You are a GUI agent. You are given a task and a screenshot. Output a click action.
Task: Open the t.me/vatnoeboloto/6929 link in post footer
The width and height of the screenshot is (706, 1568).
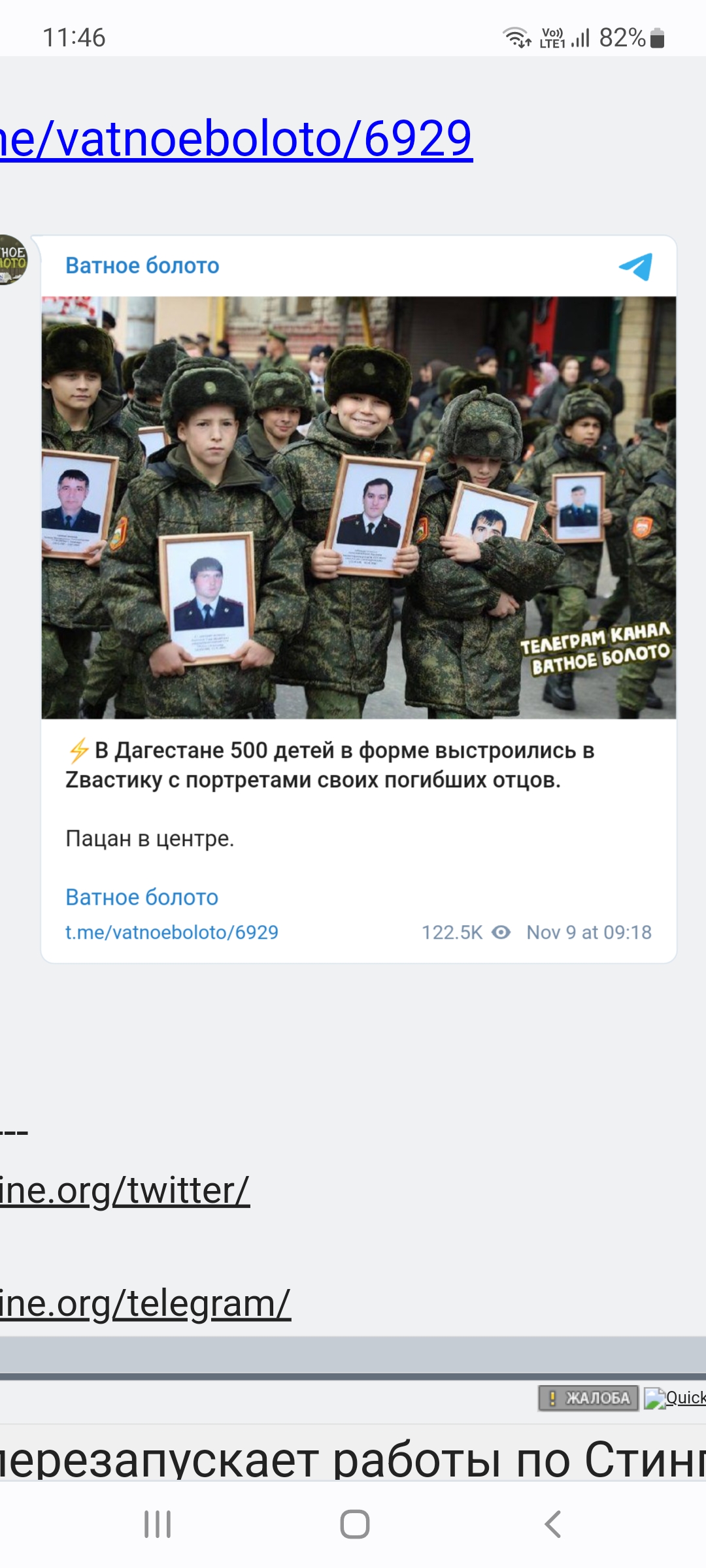pos(172,932)
